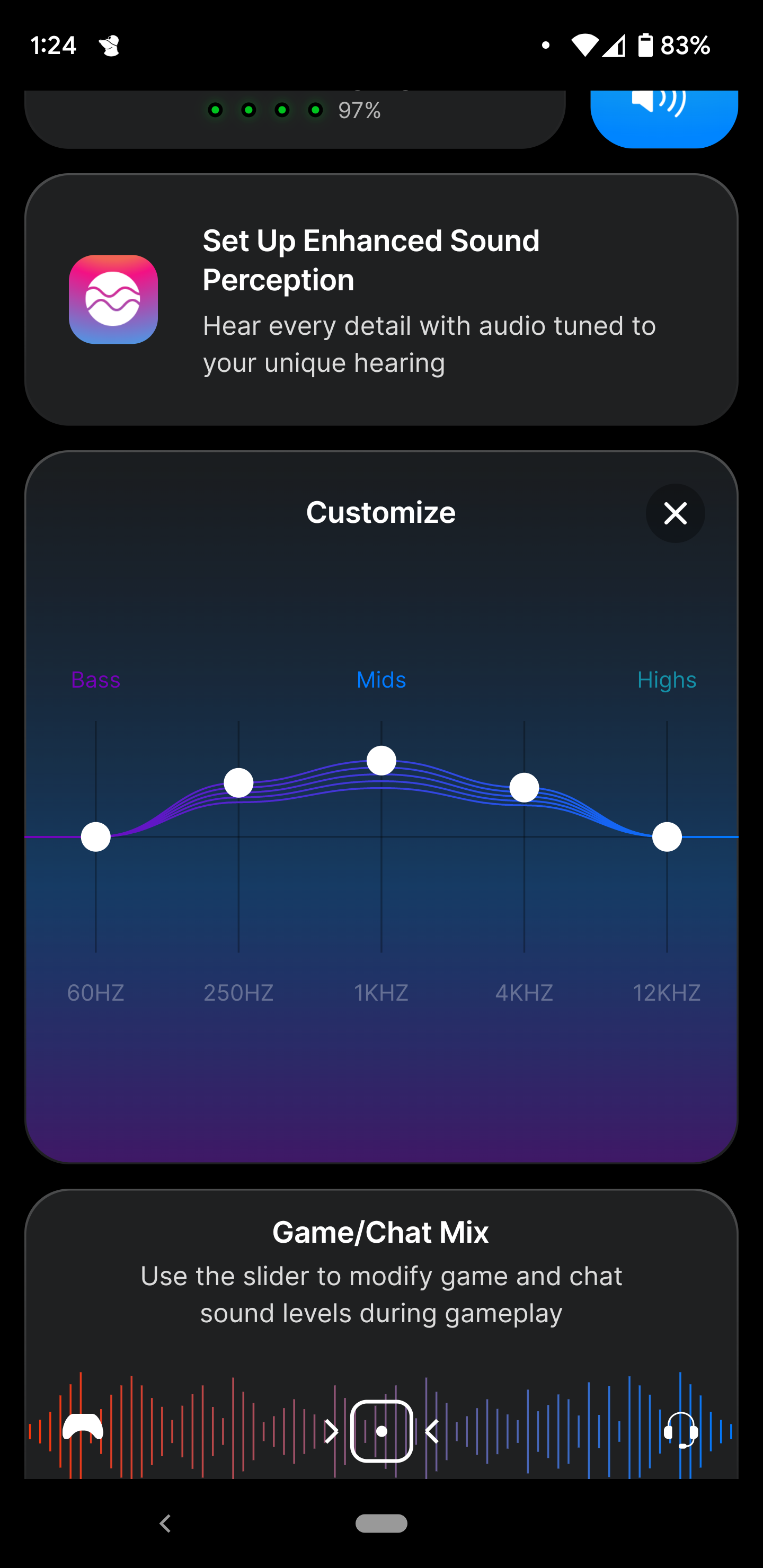Select the 1KHZ equalizer handle
This screenshot has width=763, height=1568.
point(381,760)
